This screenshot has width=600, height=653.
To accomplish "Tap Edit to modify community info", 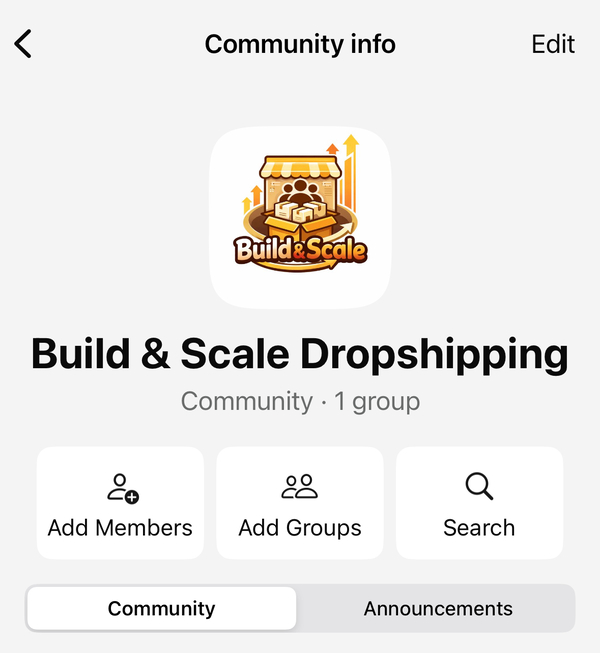I will 553,44.
